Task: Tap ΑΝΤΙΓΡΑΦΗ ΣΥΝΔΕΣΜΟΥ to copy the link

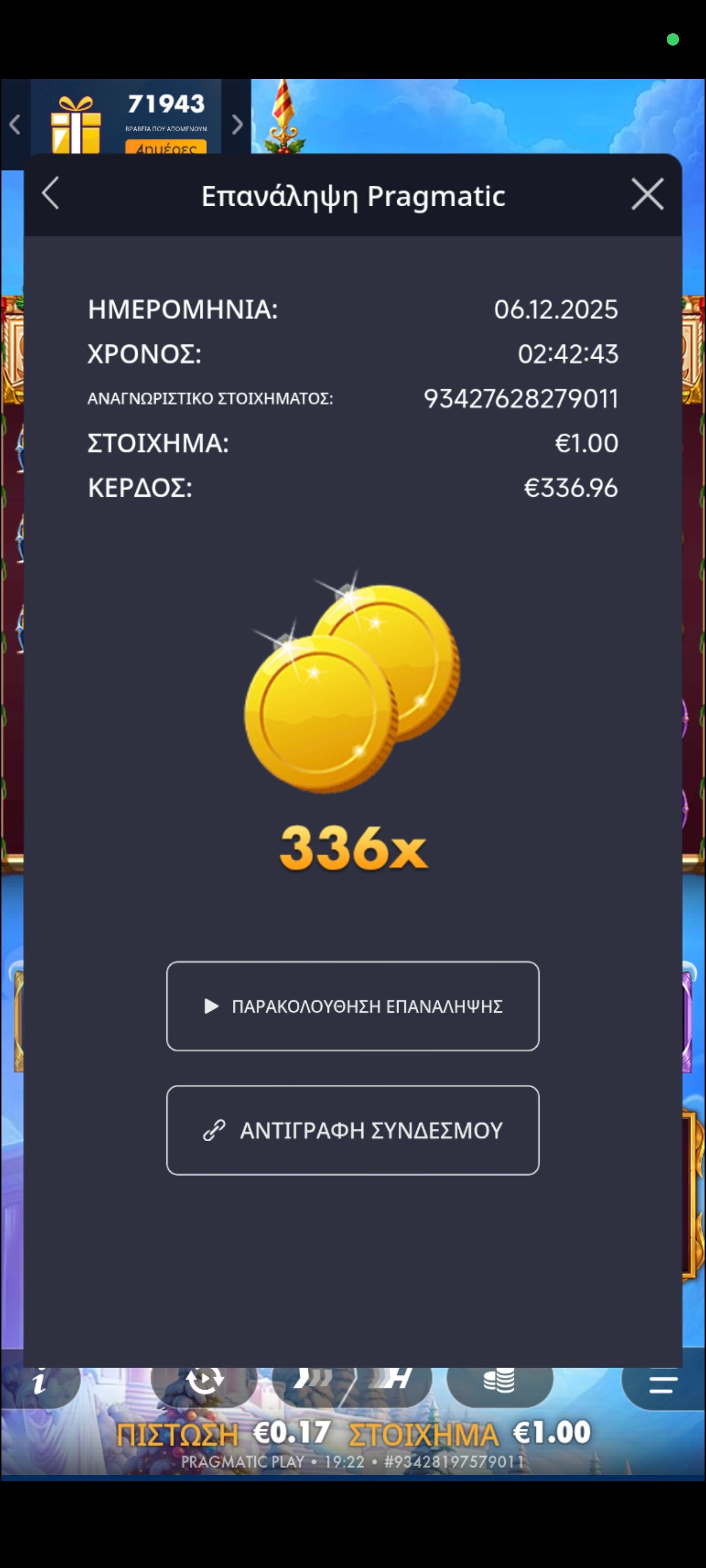Action: 353,1130
